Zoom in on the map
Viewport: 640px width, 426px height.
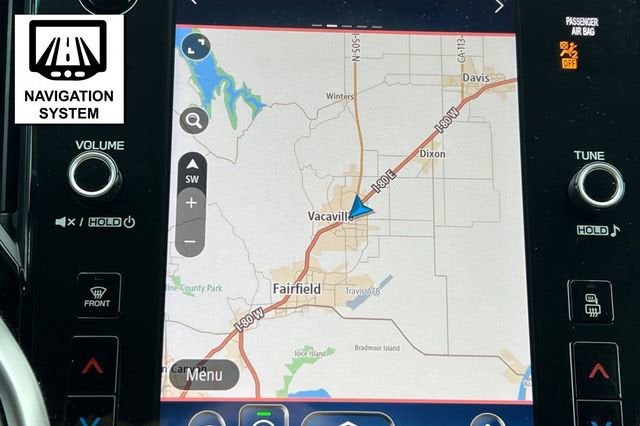[x=191, y=203]
